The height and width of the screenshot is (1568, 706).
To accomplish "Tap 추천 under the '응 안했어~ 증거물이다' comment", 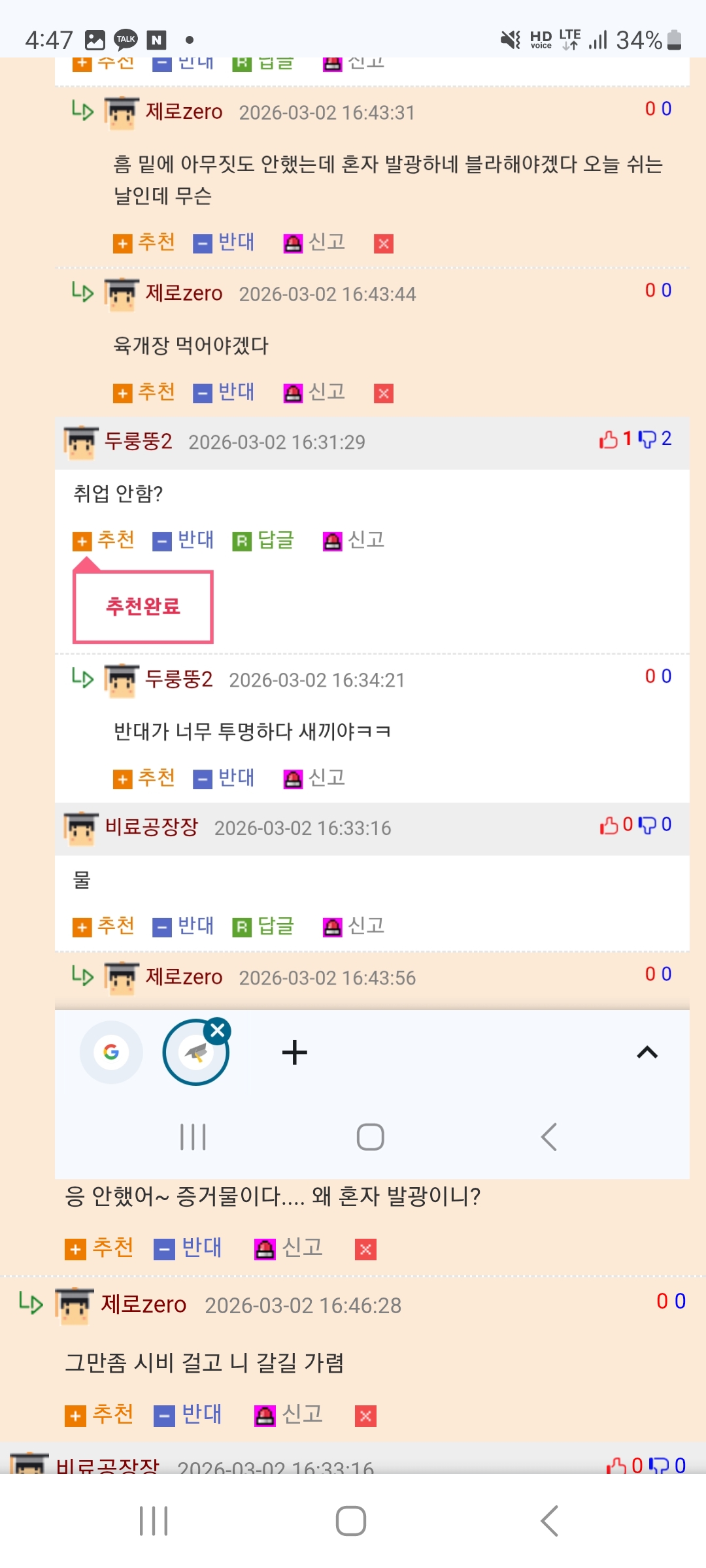I will [100, 1248].
